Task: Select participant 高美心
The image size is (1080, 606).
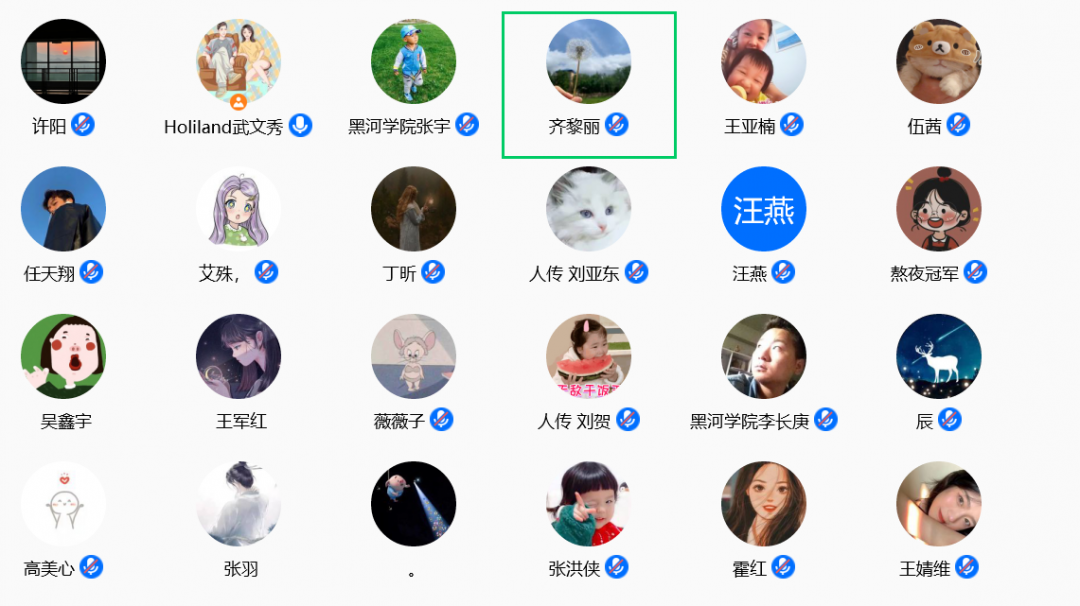Action: 63,504
